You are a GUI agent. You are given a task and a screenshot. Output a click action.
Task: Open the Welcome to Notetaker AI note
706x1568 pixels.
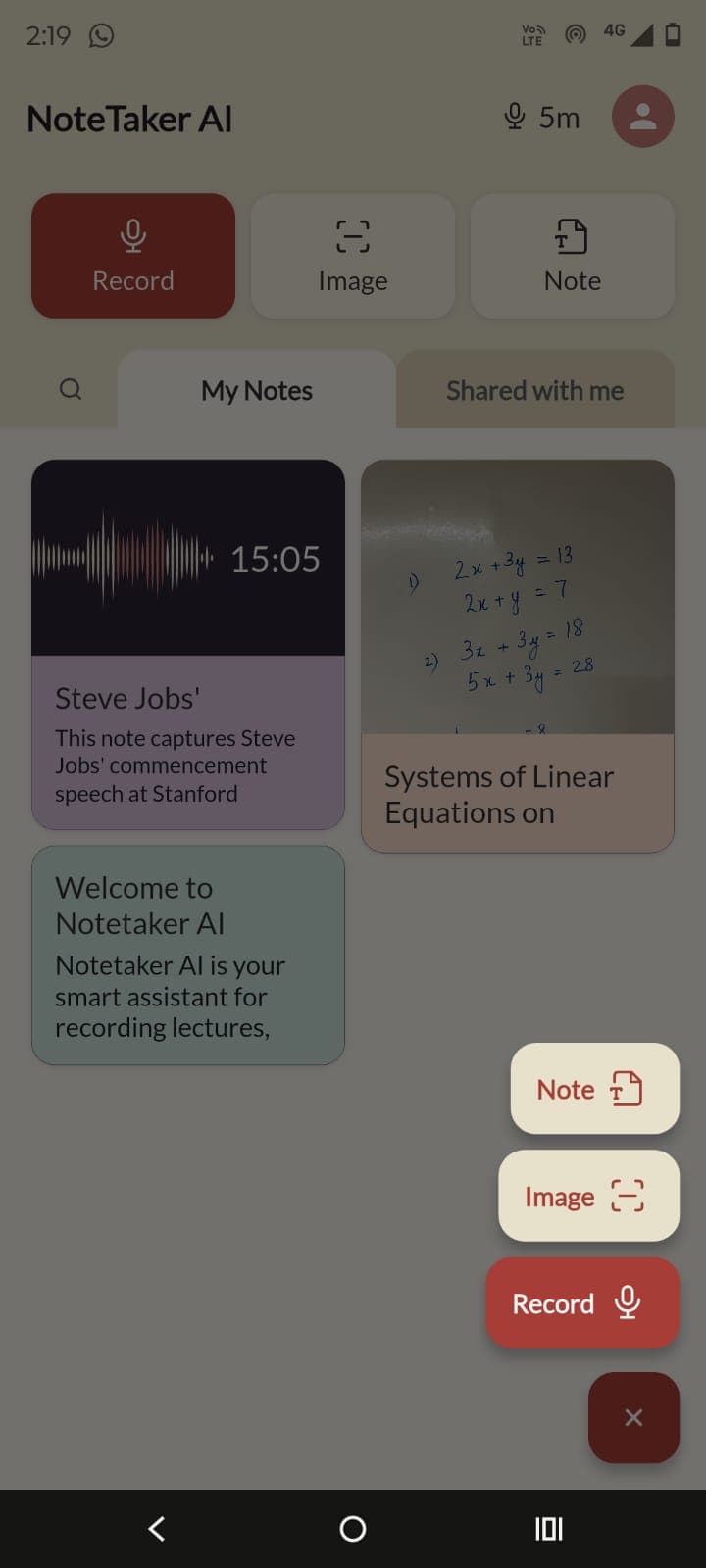[x=188, y=955]
